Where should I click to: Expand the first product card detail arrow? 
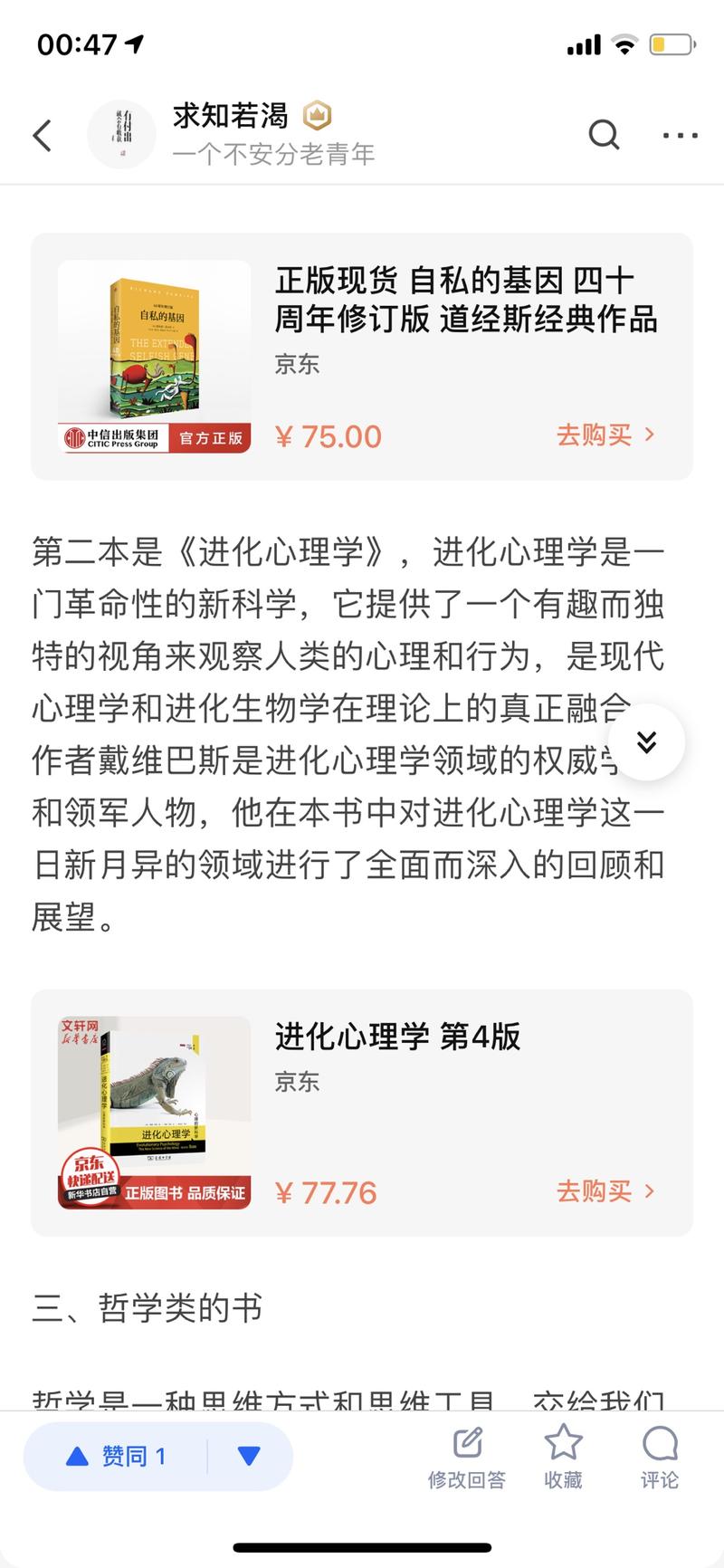[648, 435]
